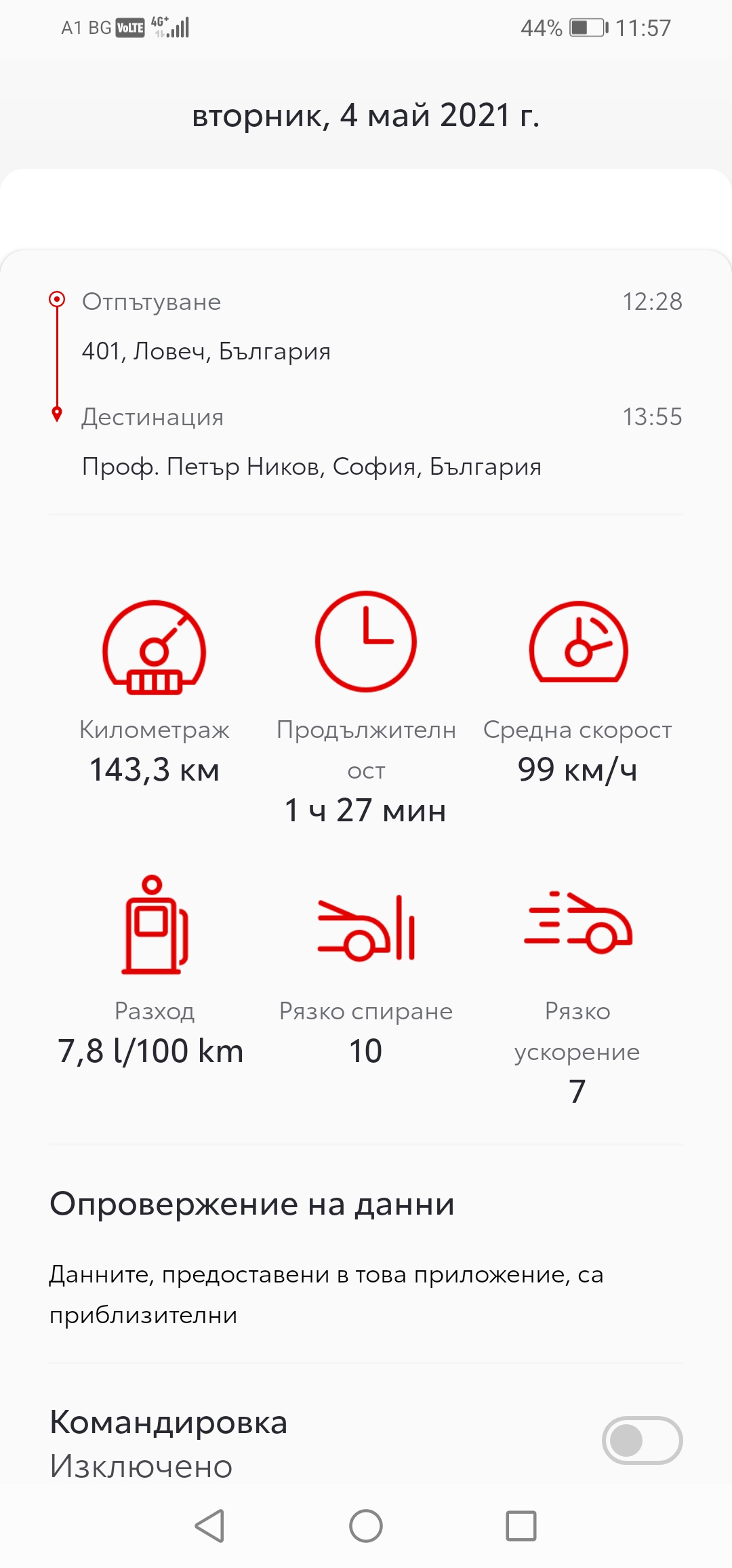This screenshot has height=1568, width=732.
Task: Tap the arrival time 13:55
Action: 652,417
